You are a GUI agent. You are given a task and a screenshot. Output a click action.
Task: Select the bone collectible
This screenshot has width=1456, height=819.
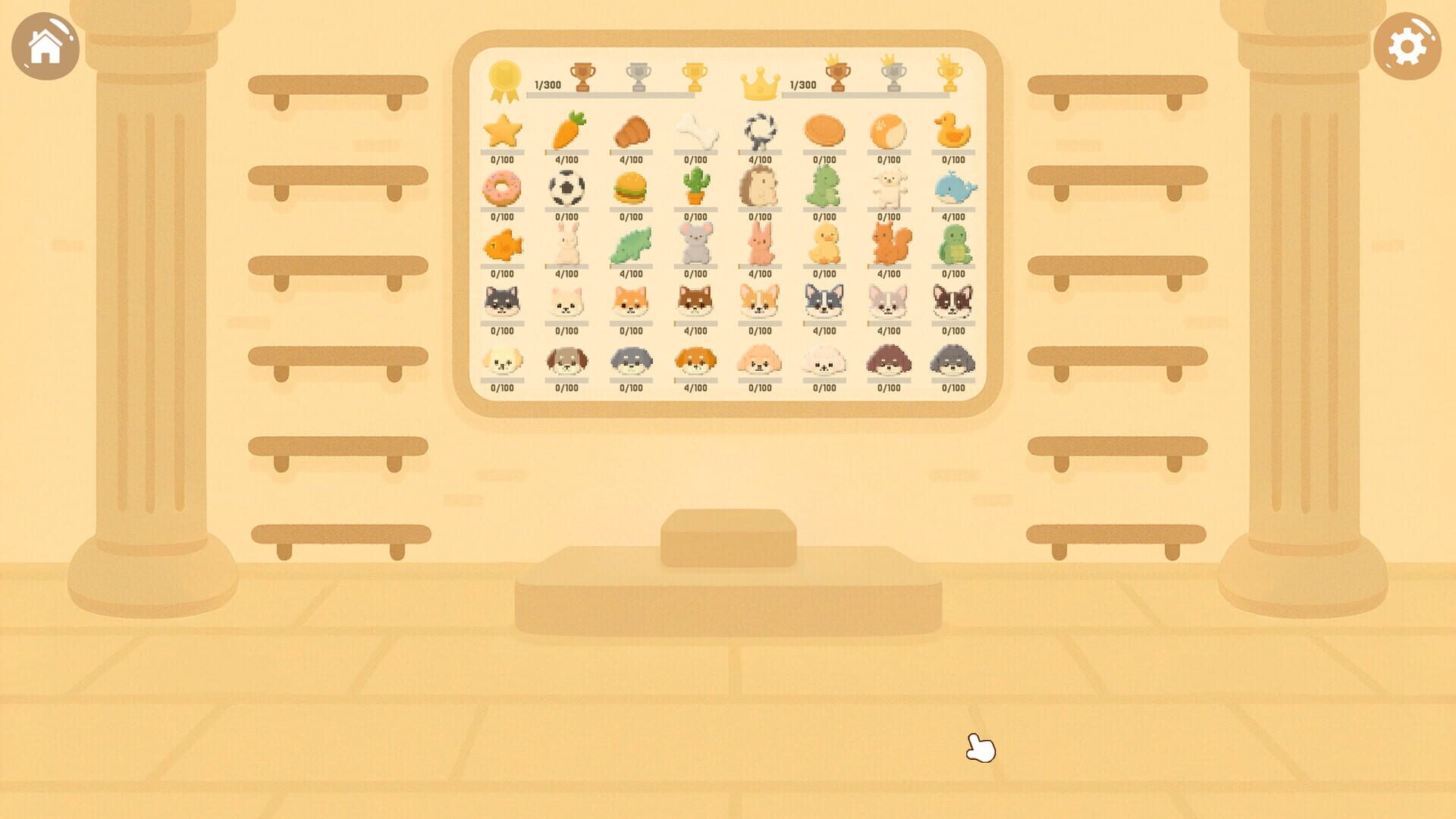695,130
